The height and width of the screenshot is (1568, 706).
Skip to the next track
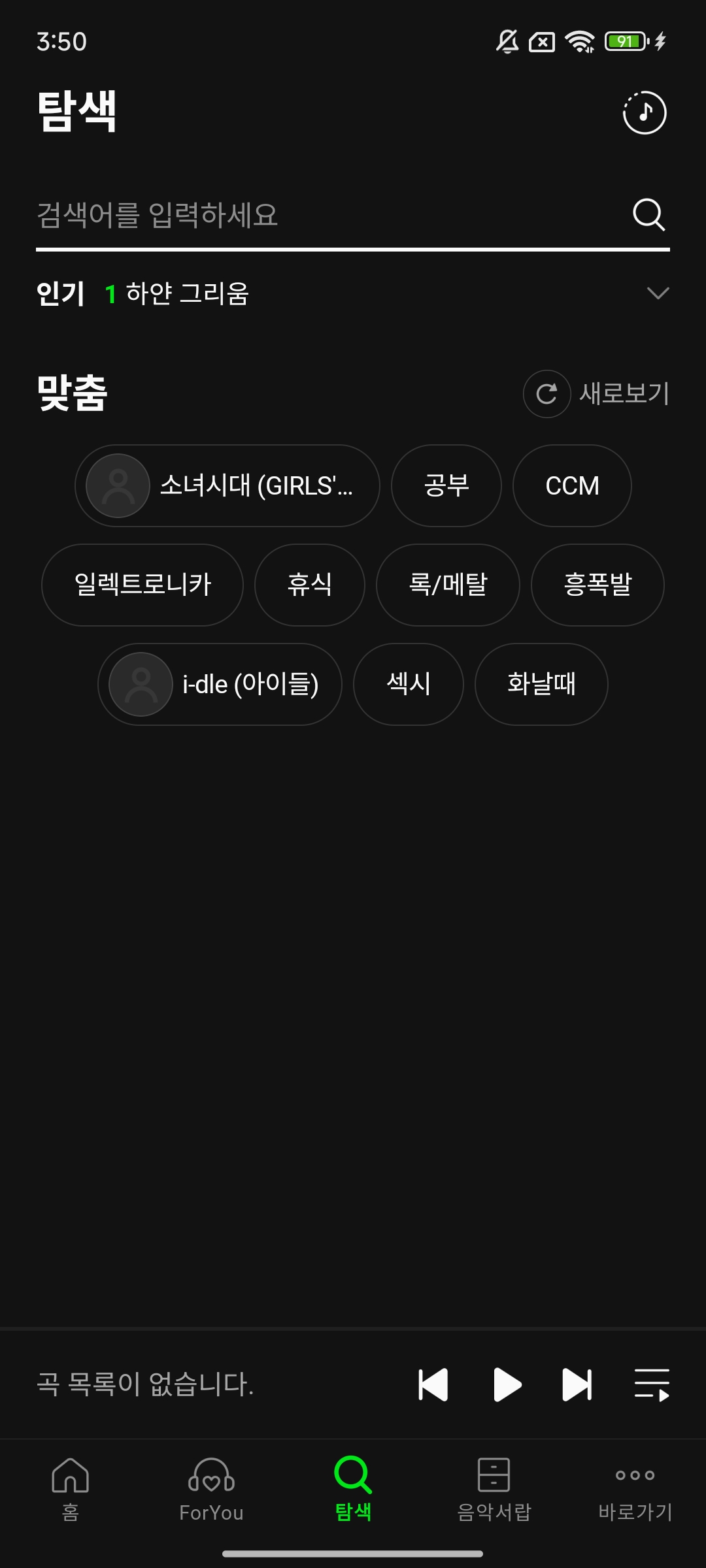coord(577,1384)
